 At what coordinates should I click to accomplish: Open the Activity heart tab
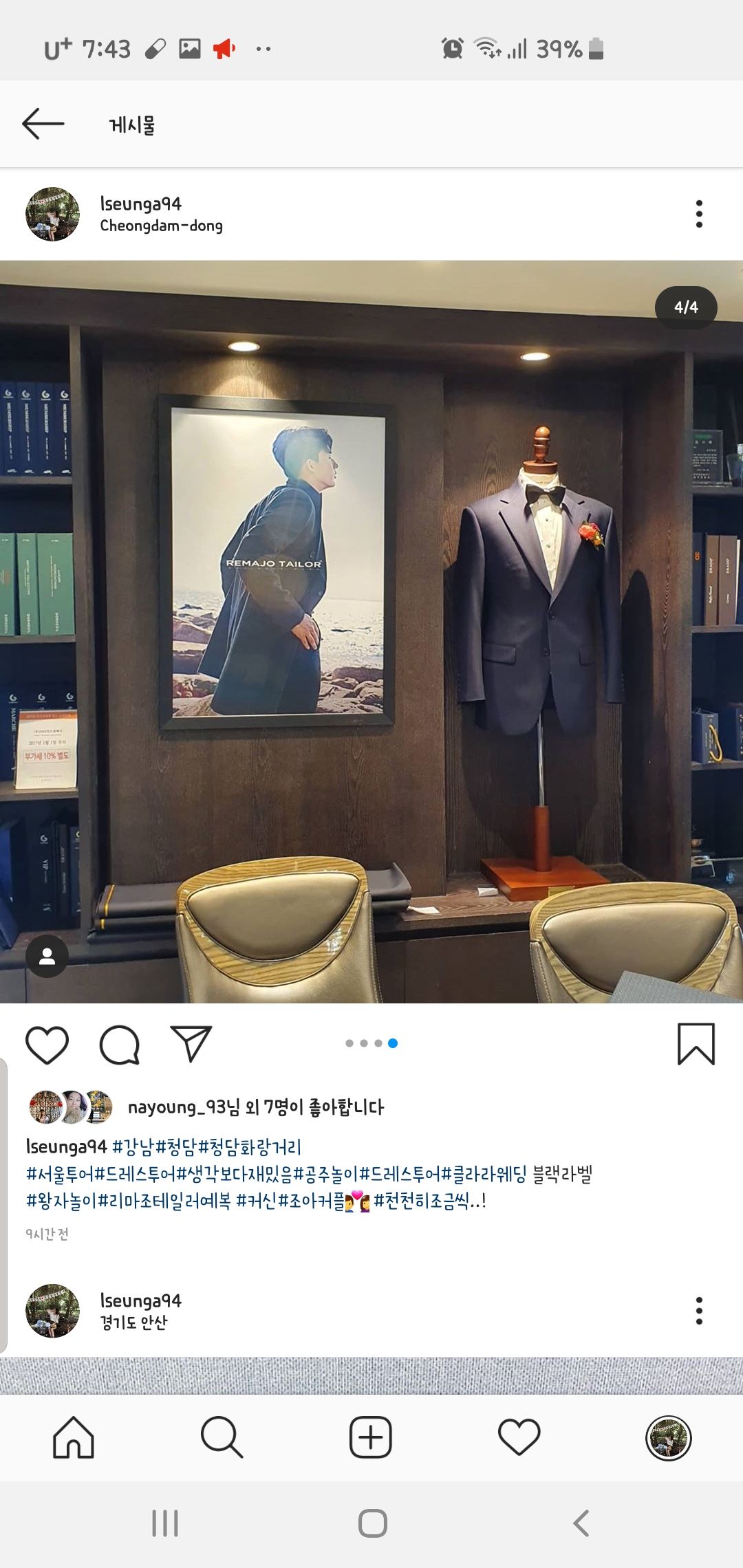pos(519,1437)
